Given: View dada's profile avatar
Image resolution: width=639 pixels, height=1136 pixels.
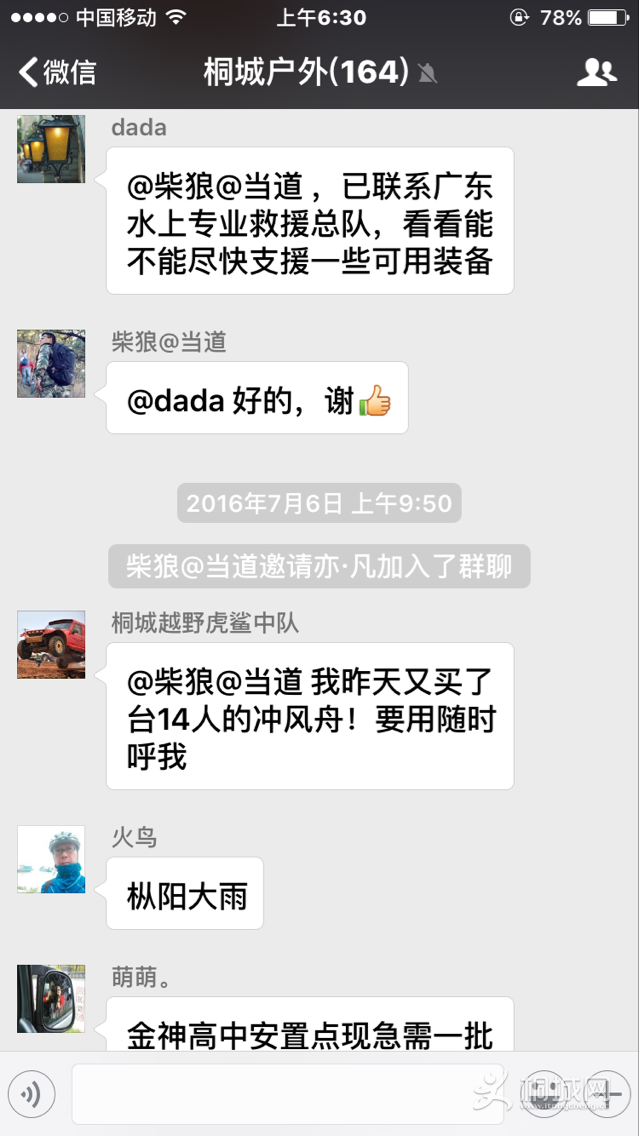Looking at the screenshot, I should (51, 149).
